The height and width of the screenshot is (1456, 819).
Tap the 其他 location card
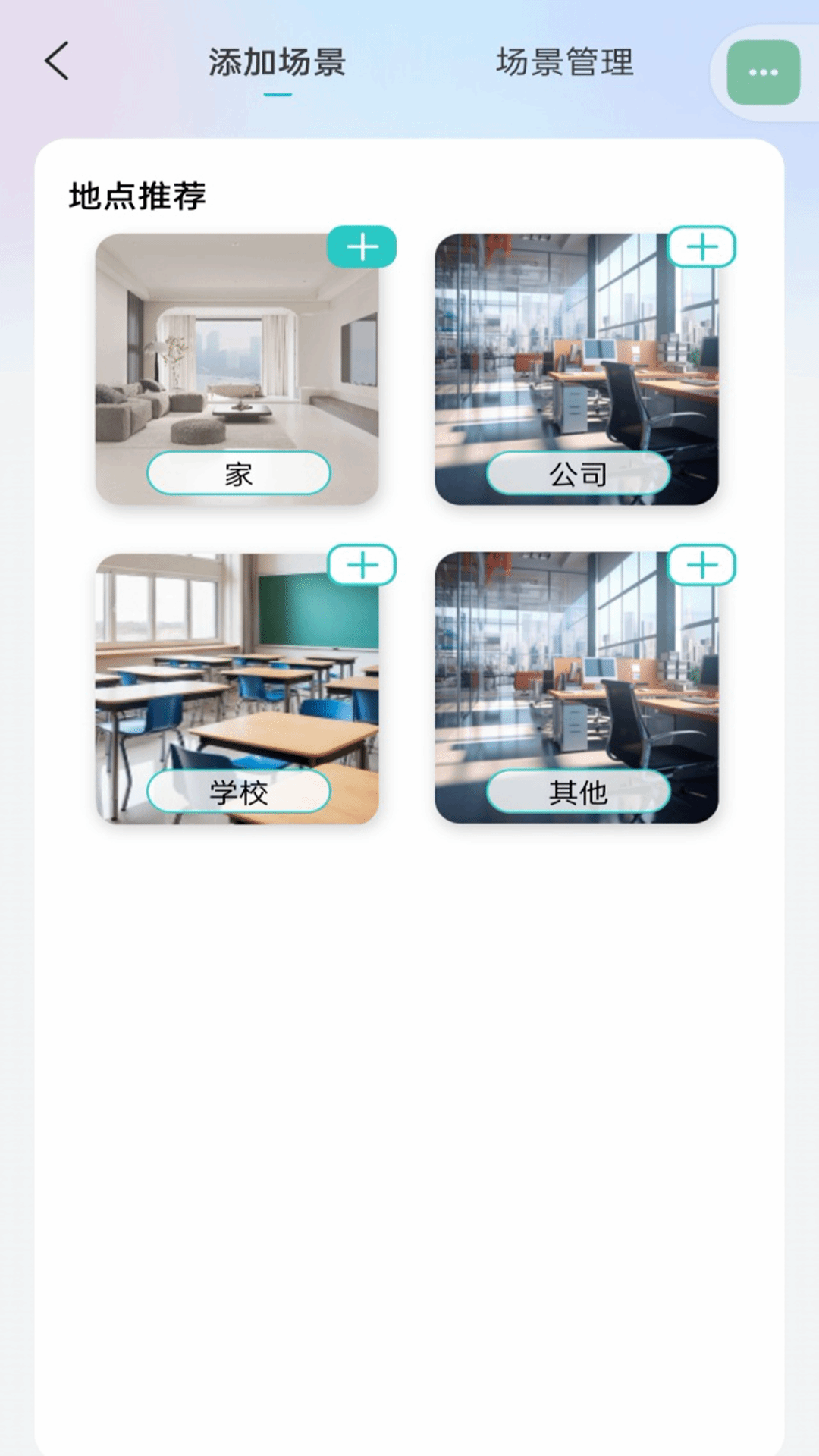click(x=576, y=682)
